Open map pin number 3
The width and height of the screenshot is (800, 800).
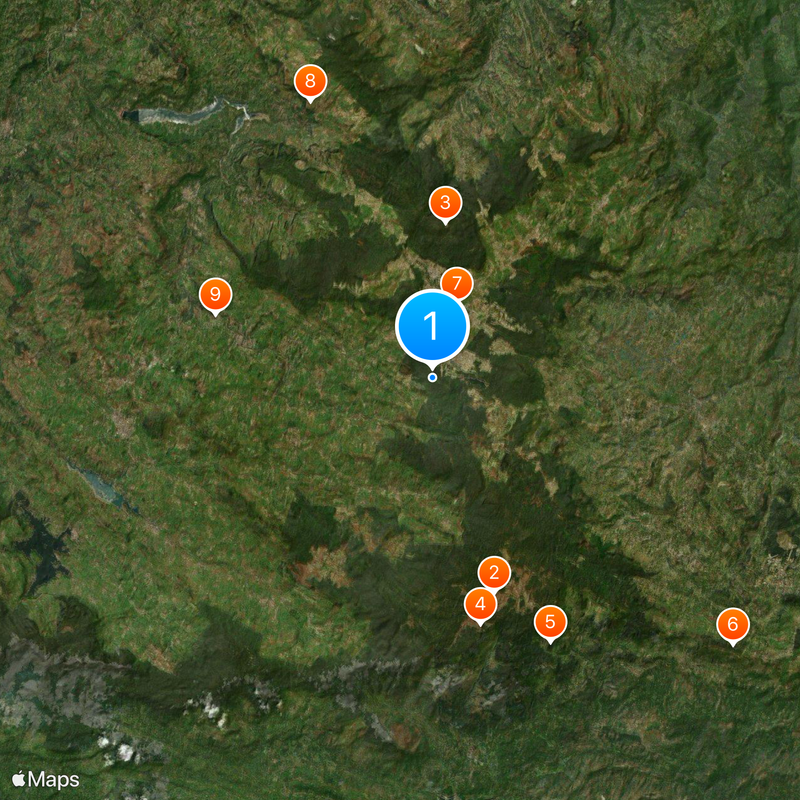[x=445, y=203]
